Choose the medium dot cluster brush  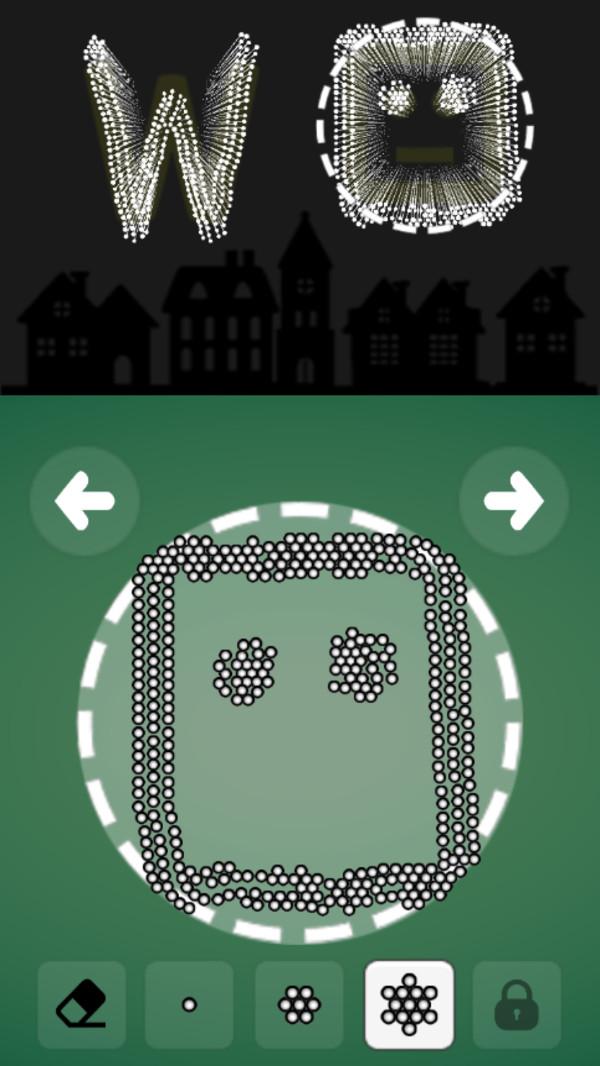(298, 1005)
